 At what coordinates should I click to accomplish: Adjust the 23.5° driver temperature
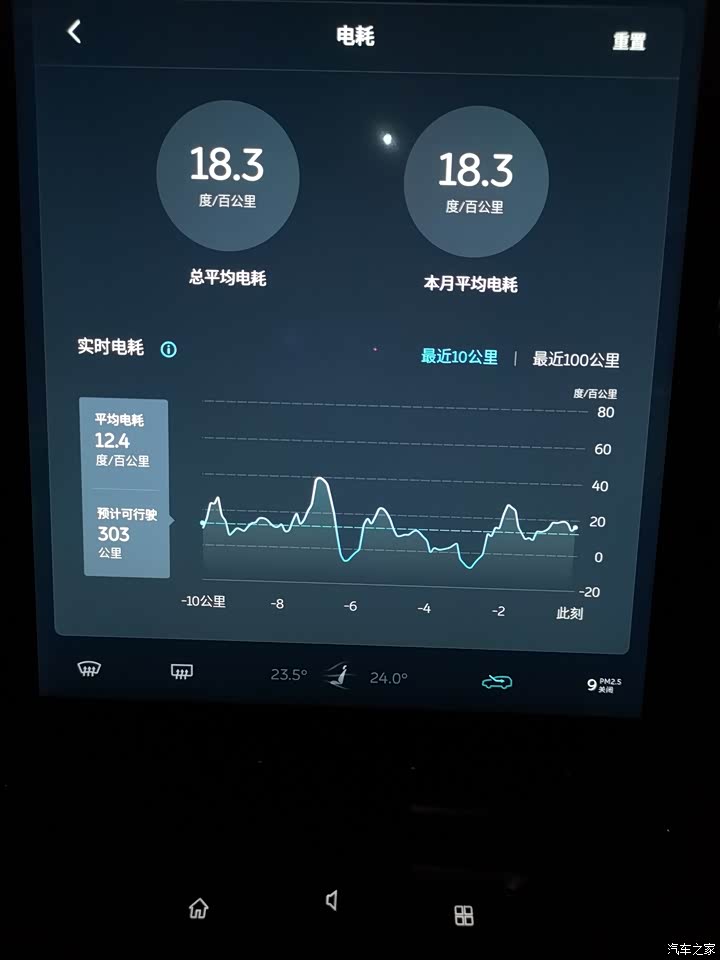point(288,675)
